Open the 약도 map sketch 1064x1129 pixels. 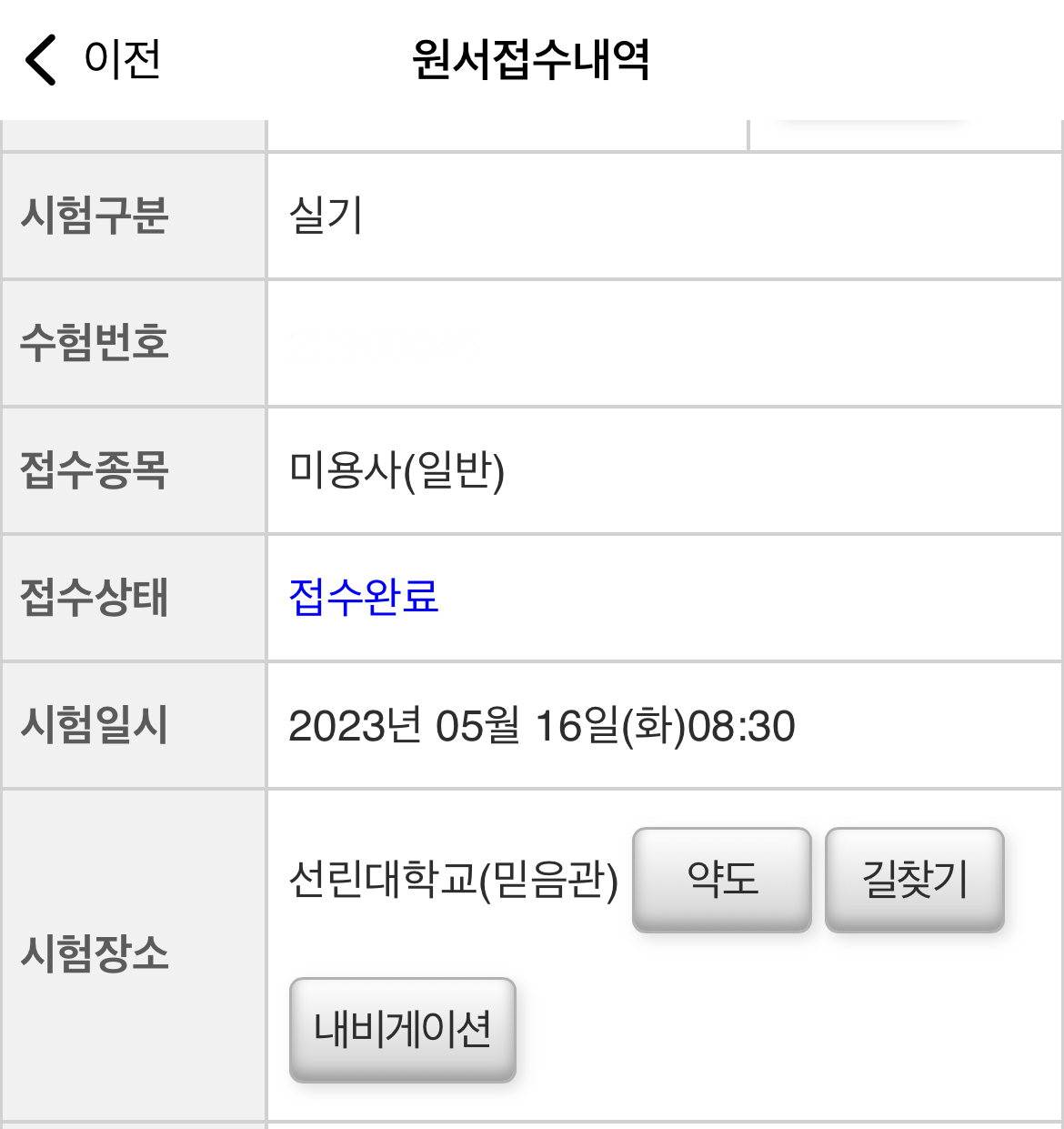pos(721,879)
